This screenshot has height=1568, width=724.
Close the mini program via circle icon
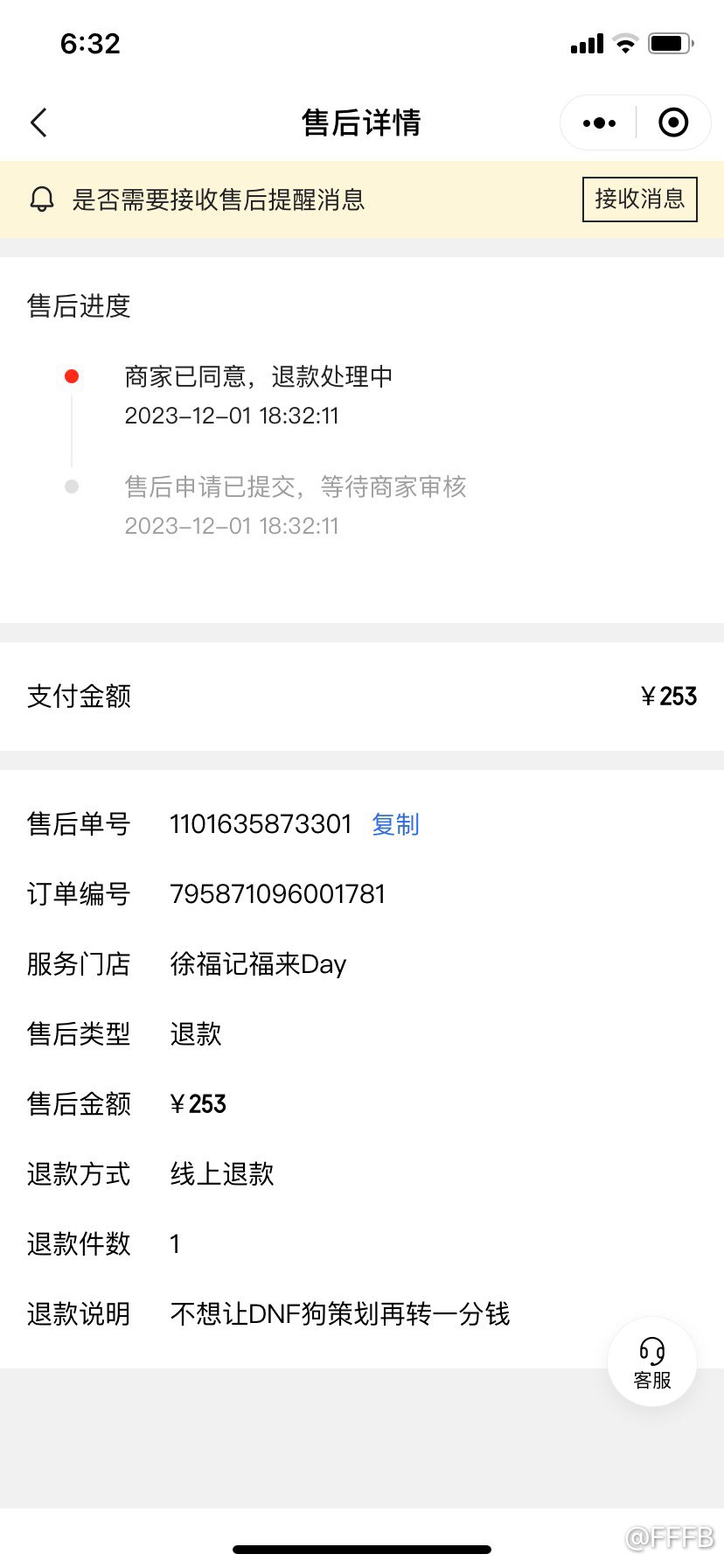672,122
